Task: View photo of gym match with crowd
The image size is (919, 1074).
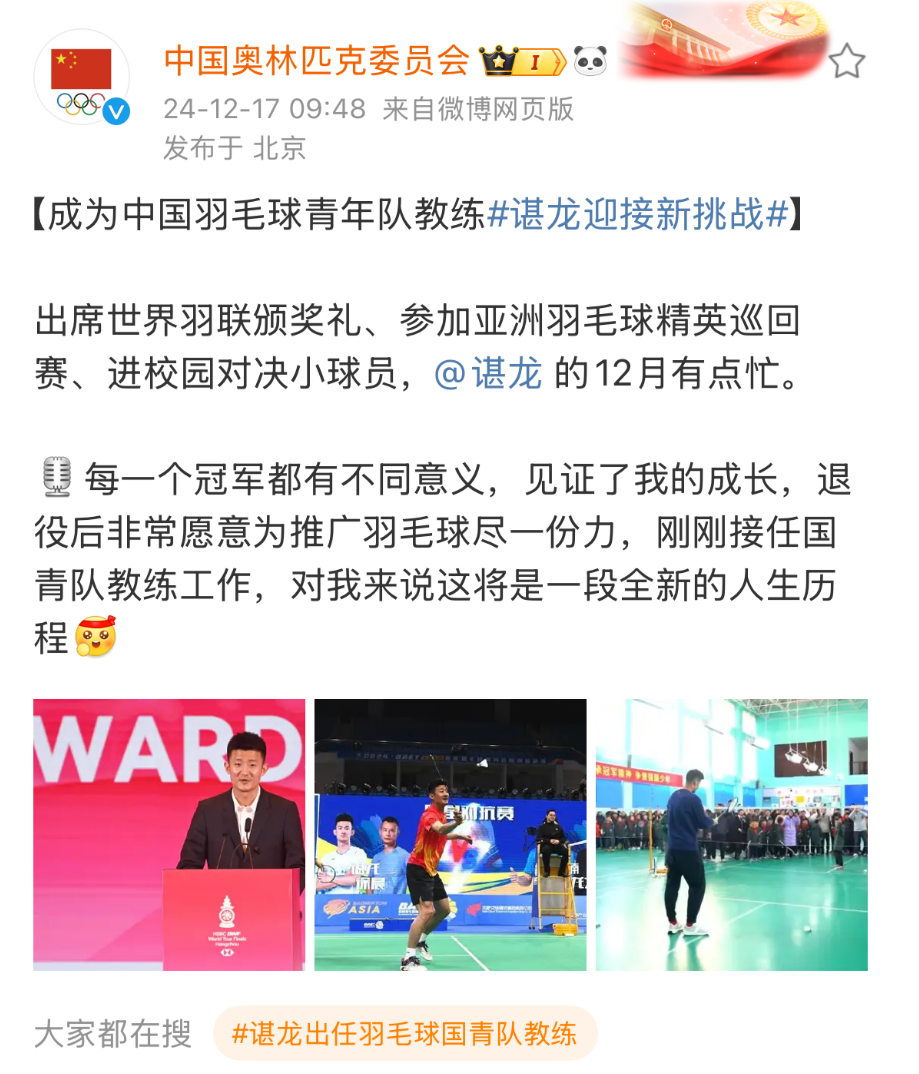Action: coord(731,834)
